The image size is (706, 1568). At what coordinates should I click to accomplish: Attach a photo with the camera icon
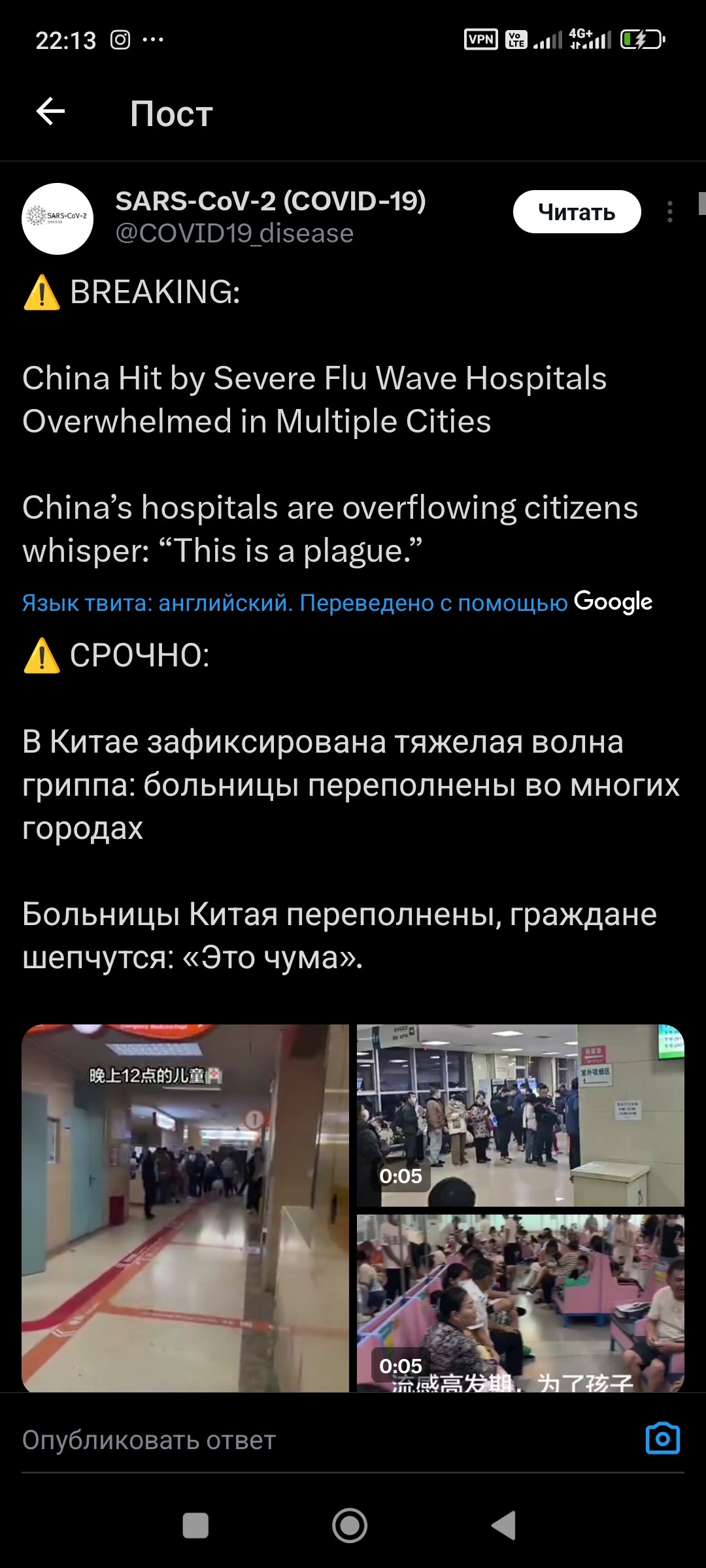(662, 1439)
